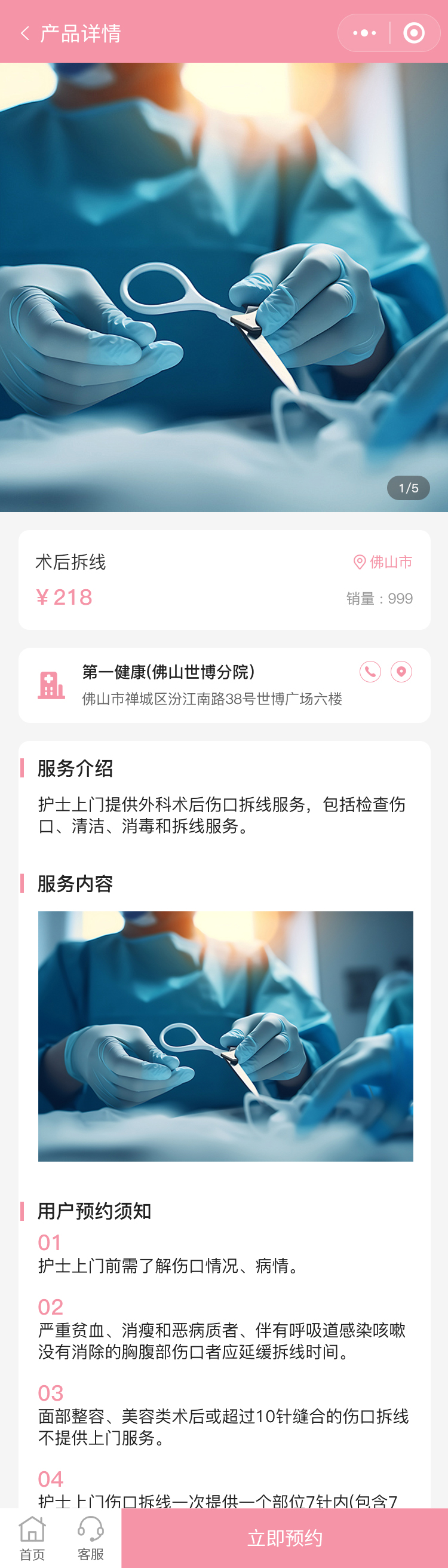The width and height of the screenshot is (448, 1568).
Task: Call the clinic using the phone icon
Action: 370,672
